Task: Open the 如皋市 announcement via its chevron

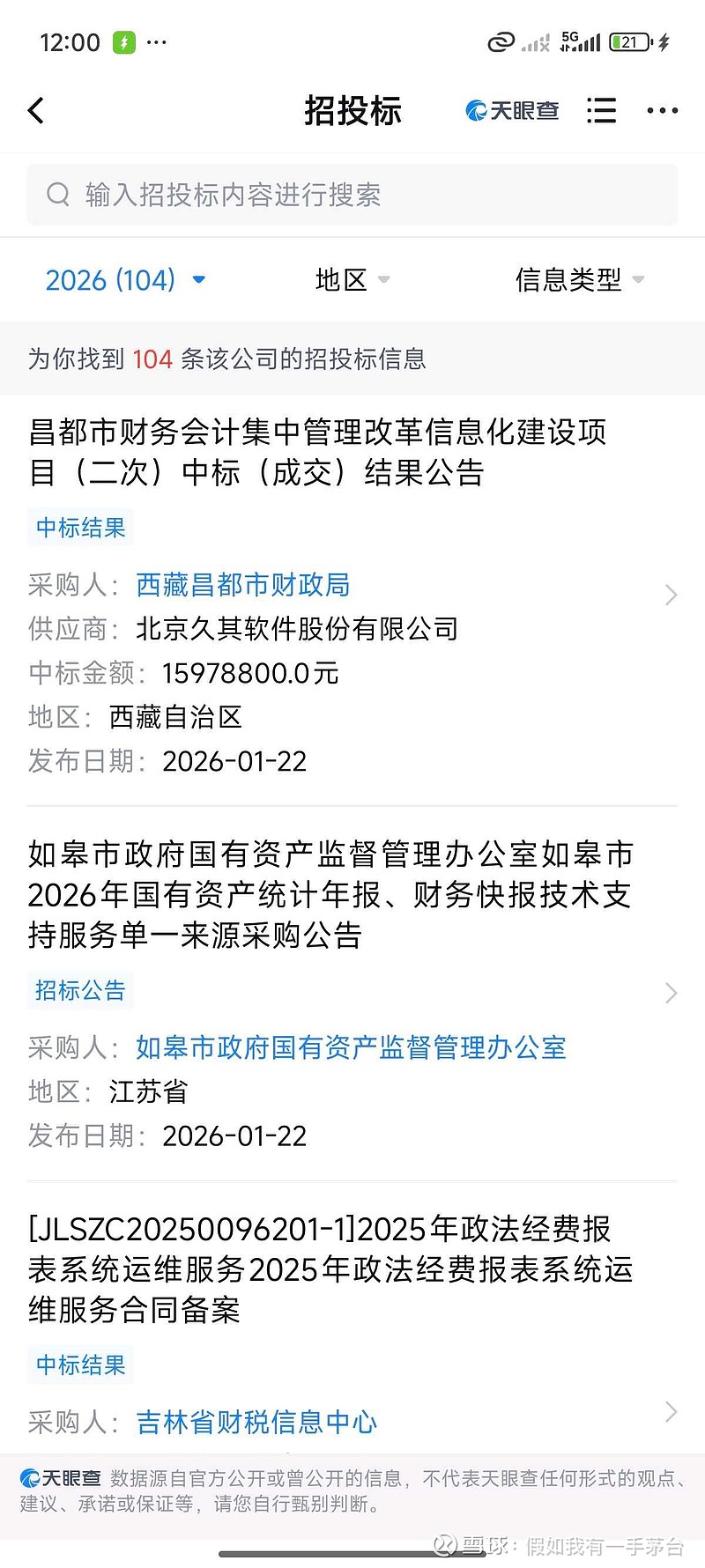Action: coord(671,994)
